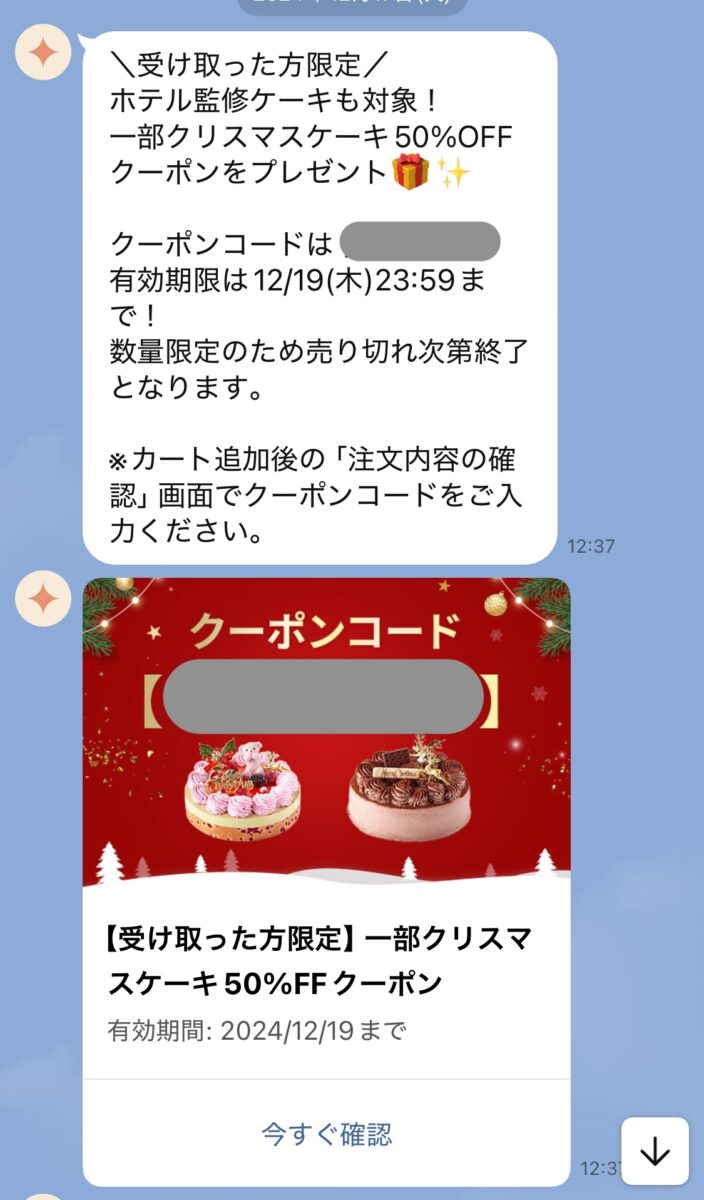
Task: Open the Christmas cake coupon card
Action: 326,760
